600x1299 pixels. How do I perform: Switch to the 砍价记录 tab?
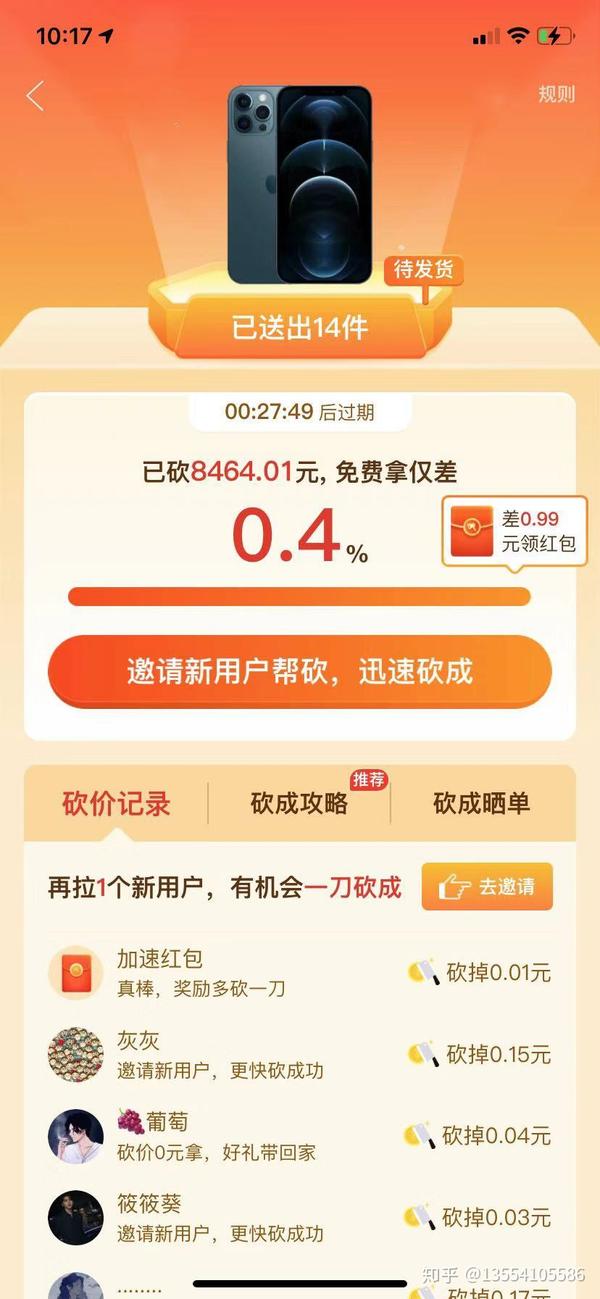coord(116,803)
